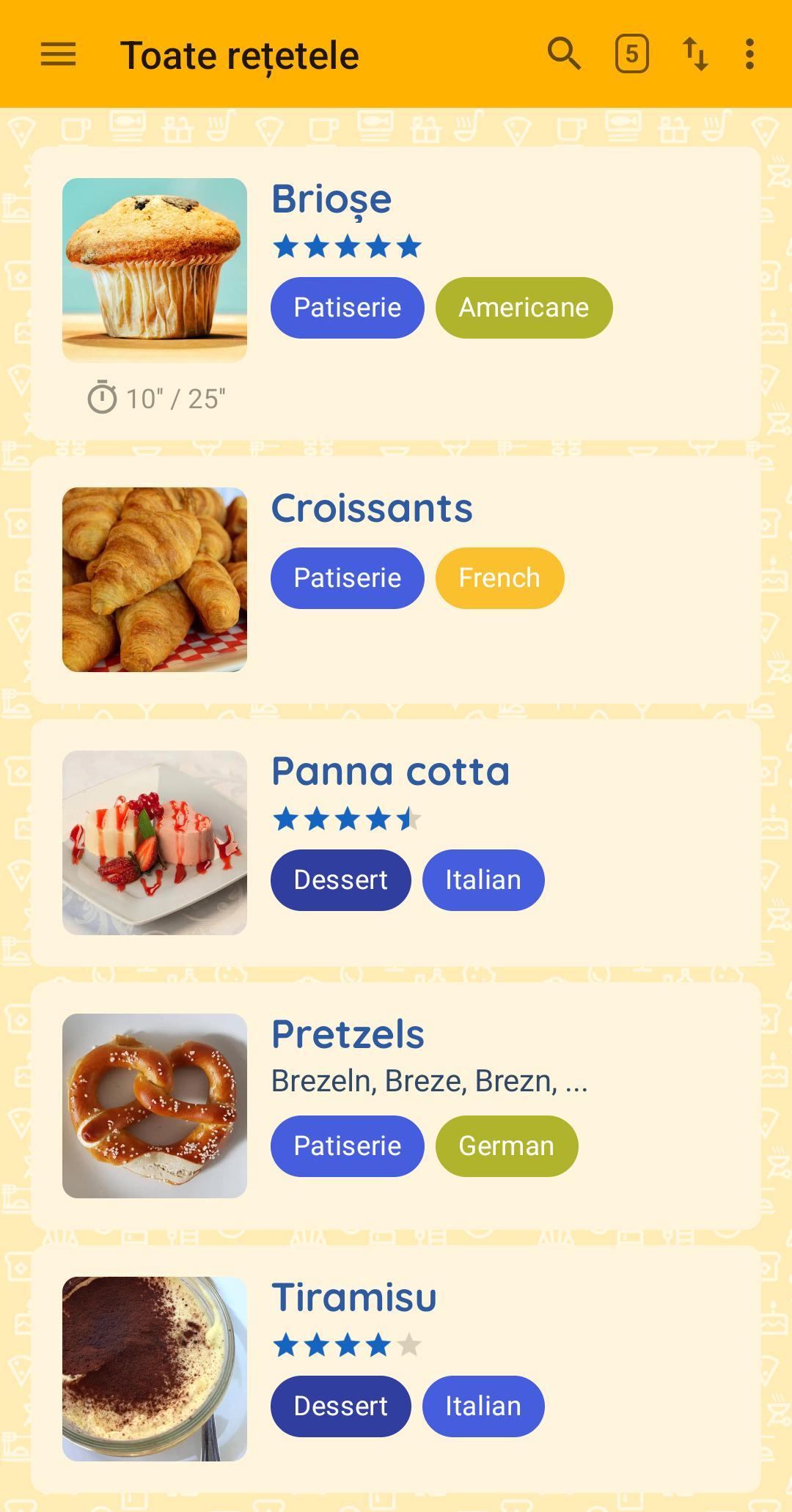The width and height of the screenshot is (792, 1512).
Task: Tap the Patiserie tag on Croissants
Action: (347, 578)
